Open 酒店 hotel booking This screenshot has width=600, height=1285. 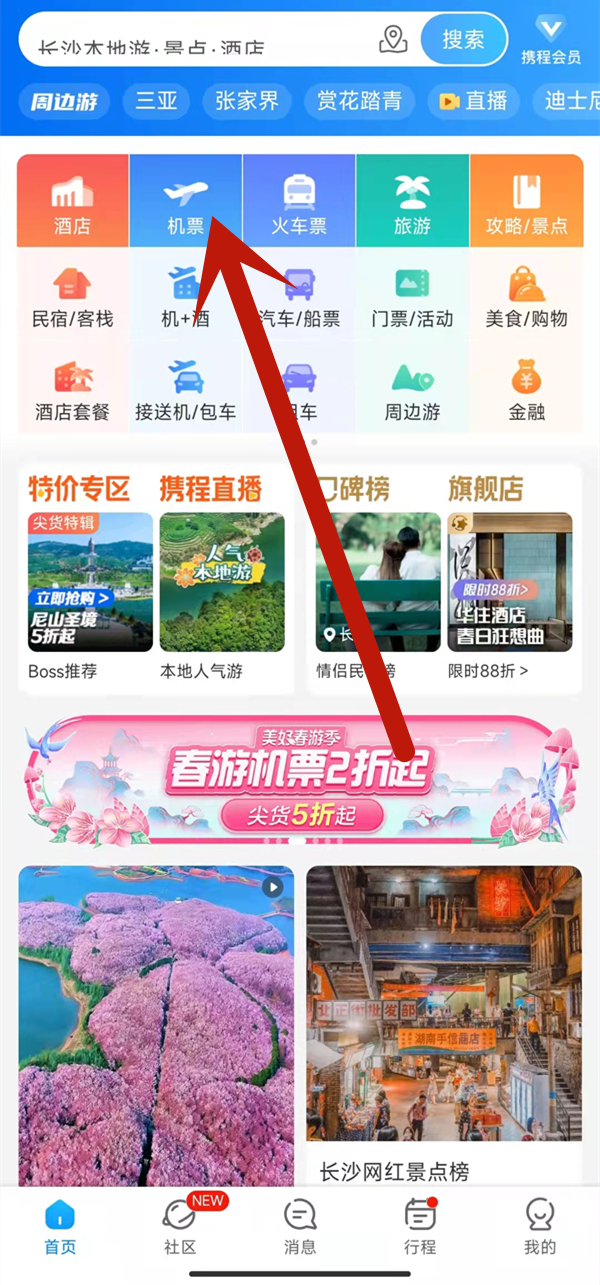[72, 202]
